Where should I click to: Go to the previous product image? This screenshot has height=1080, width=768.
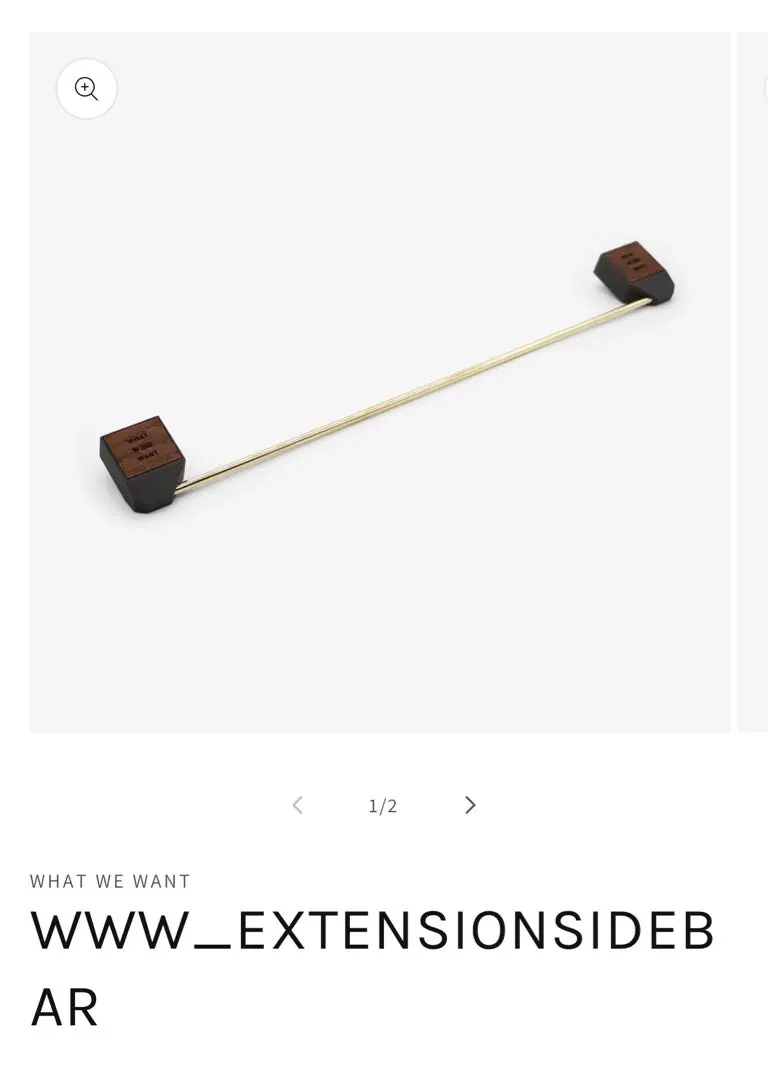(297, 805)
